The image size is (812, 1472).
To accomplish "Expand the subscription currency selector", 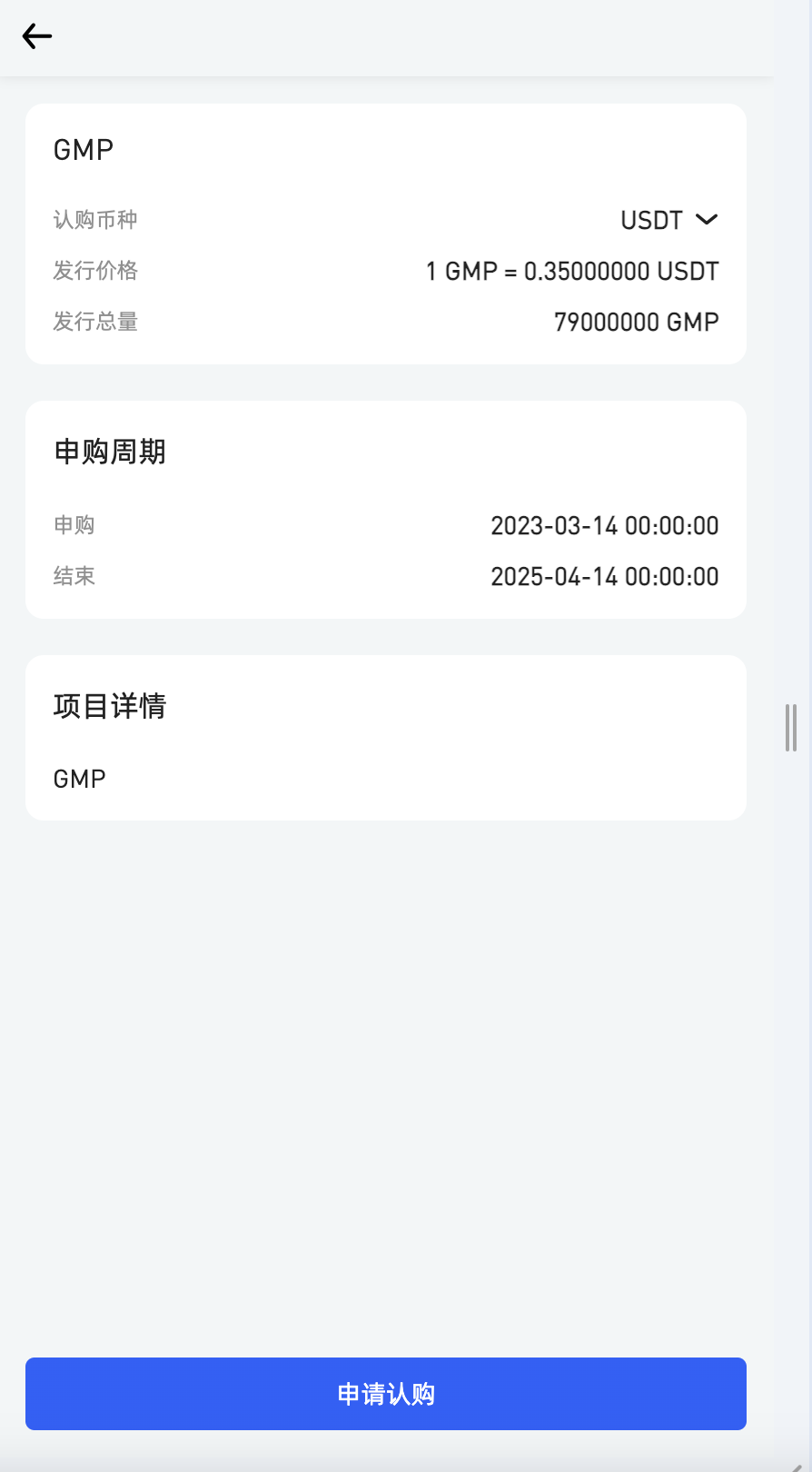I will [669, 220].
